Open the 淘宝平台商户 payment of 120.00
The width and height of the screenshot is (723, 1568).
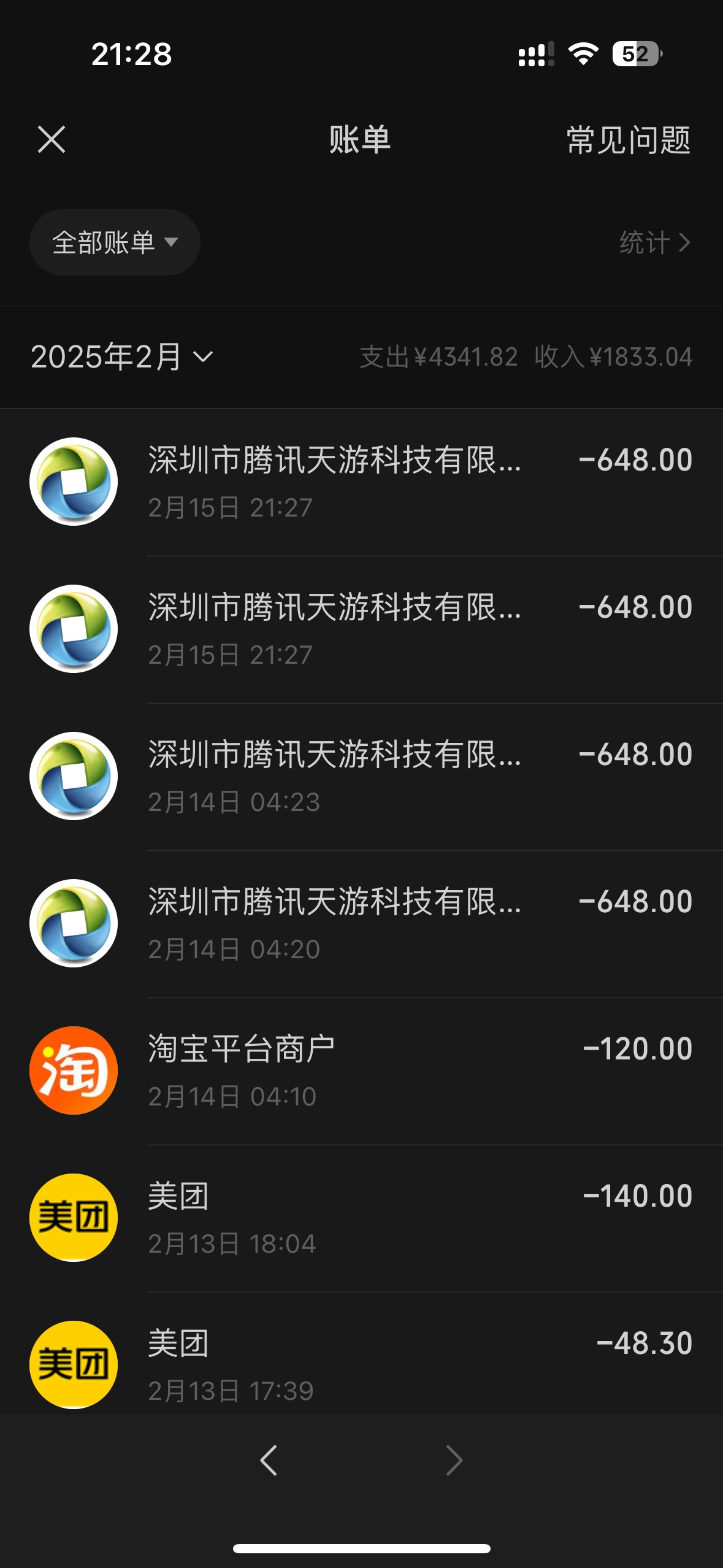point(361,1071)
